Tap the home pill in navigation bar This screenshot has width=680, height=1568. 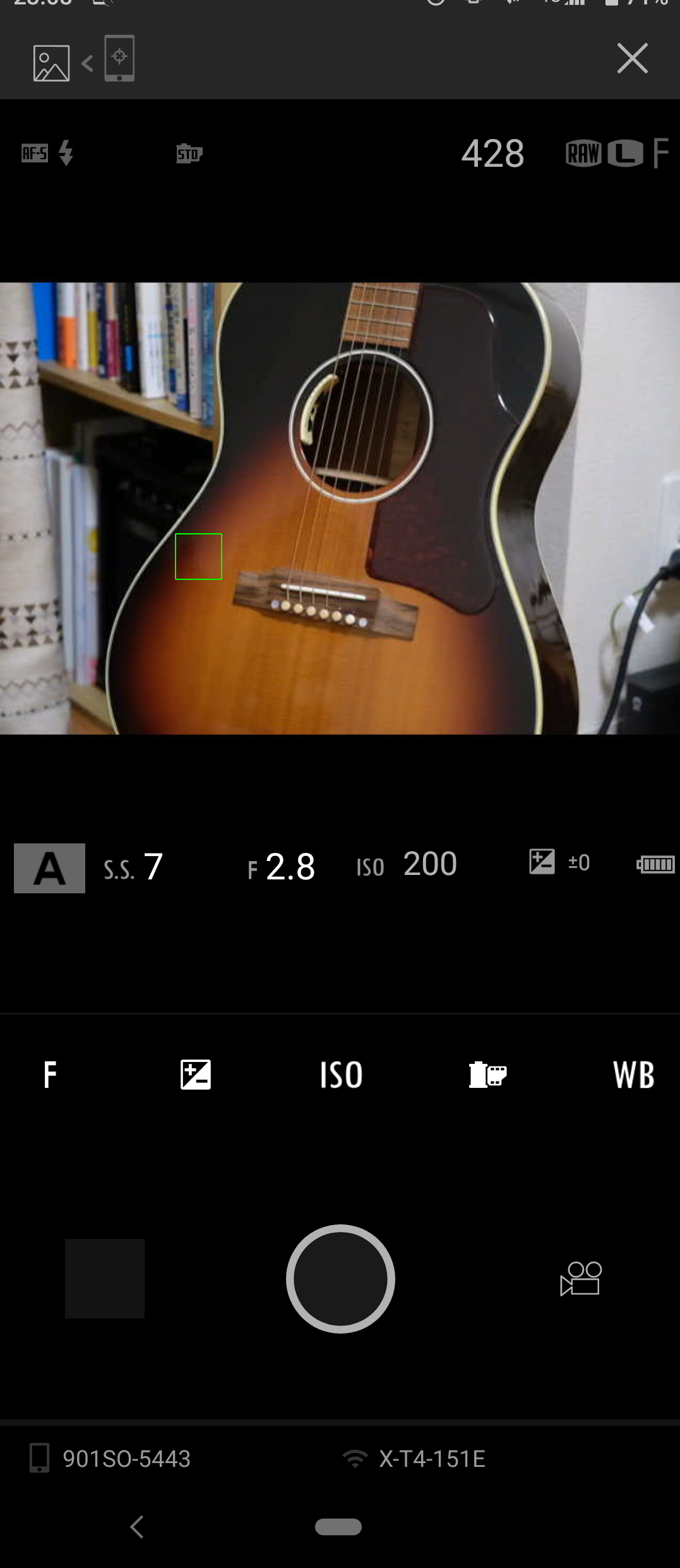[x=338, y=1527]
